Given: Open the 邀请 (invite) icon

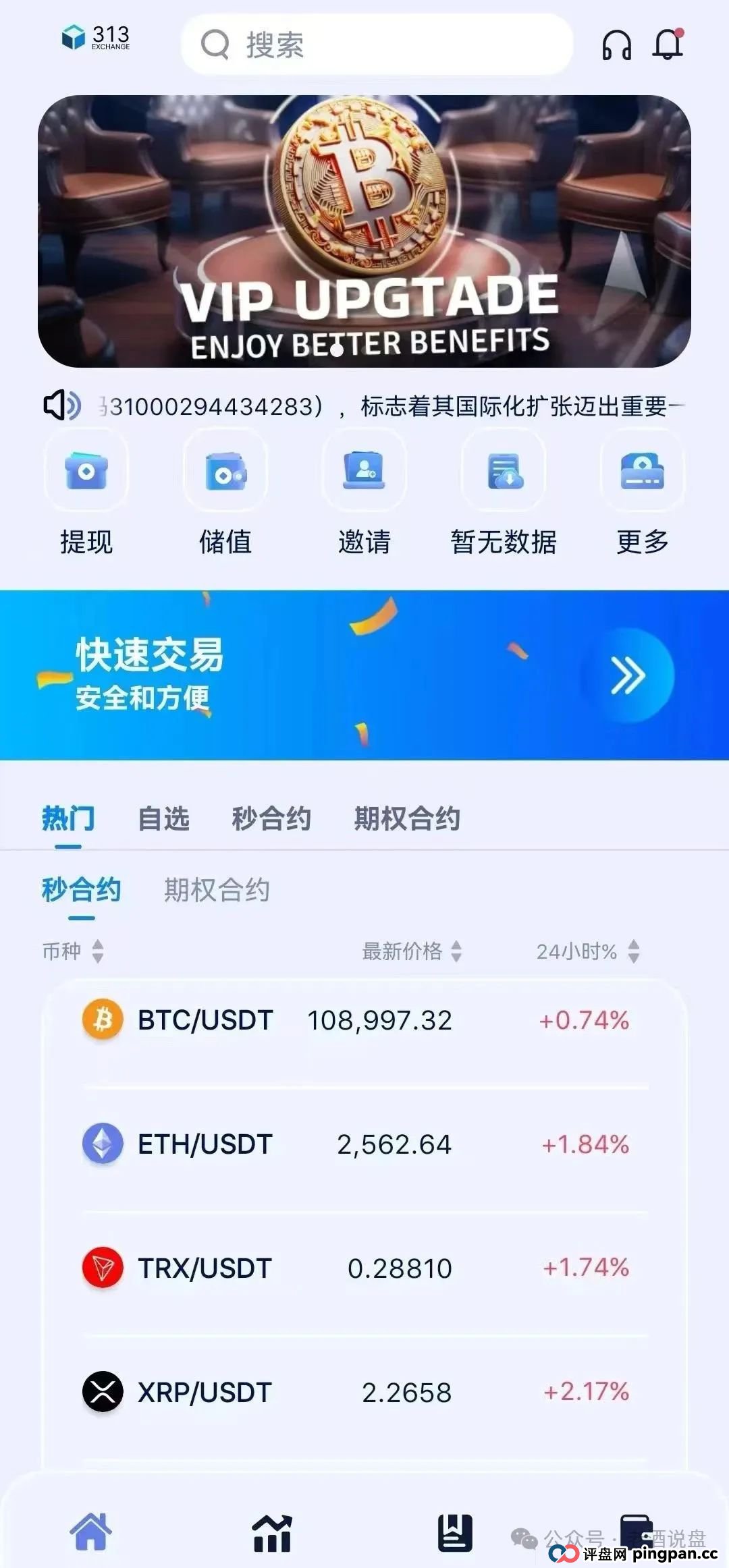Looking at the screenshot, I should coord(364,472).
